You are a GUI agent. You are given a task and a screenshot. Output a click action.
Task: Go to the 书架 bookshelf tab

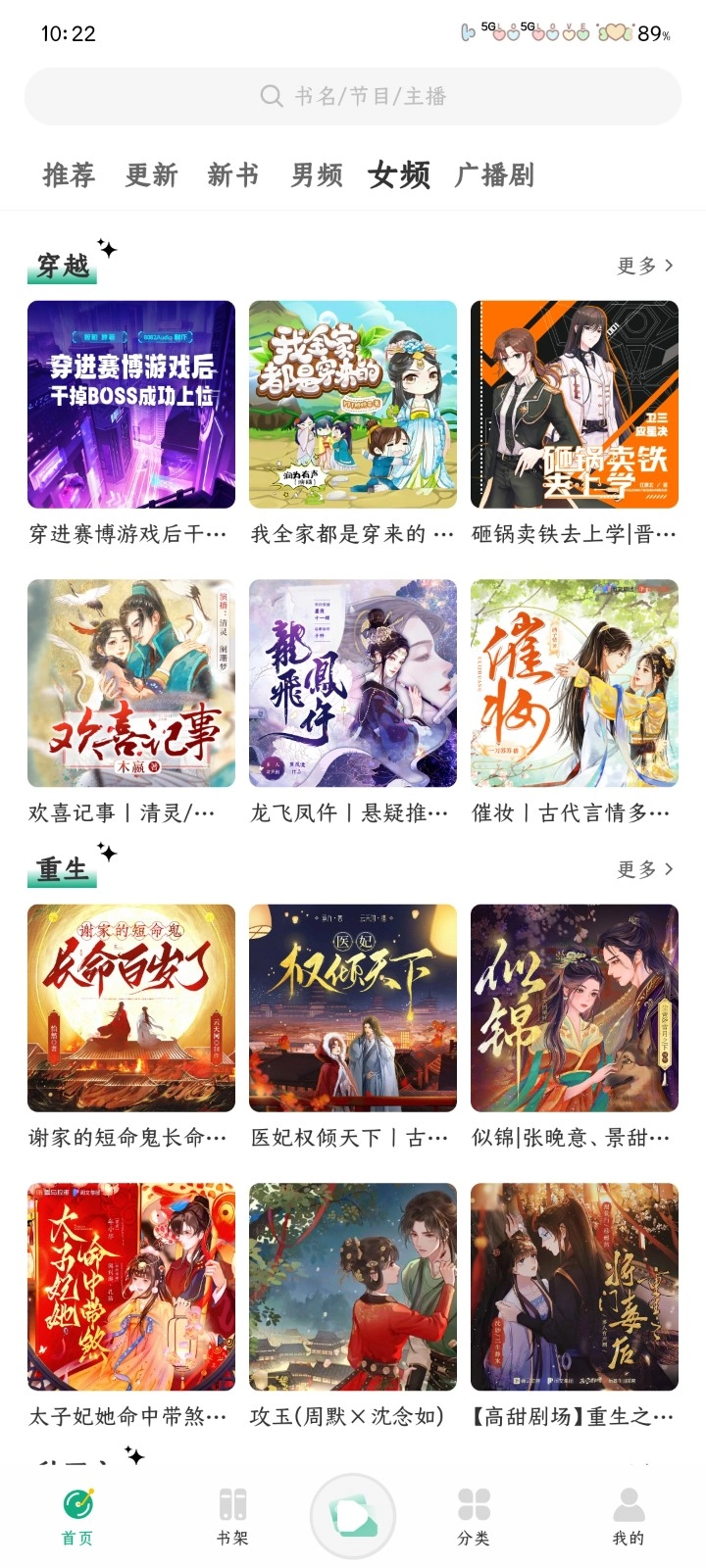click(x=232, y=1515)
